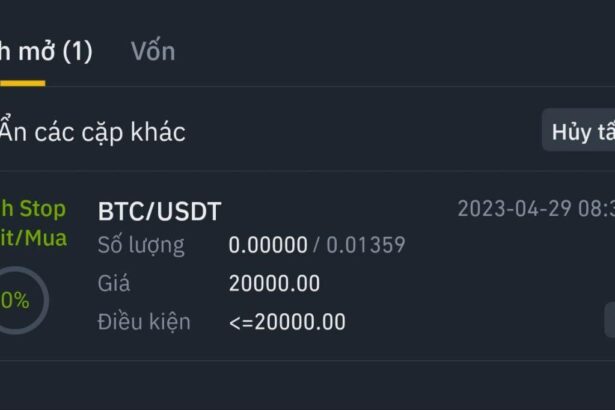Viewport: 615px width, 410px height.
Task: Toggle Ẩn các cặp khác option
Action: 92,131
